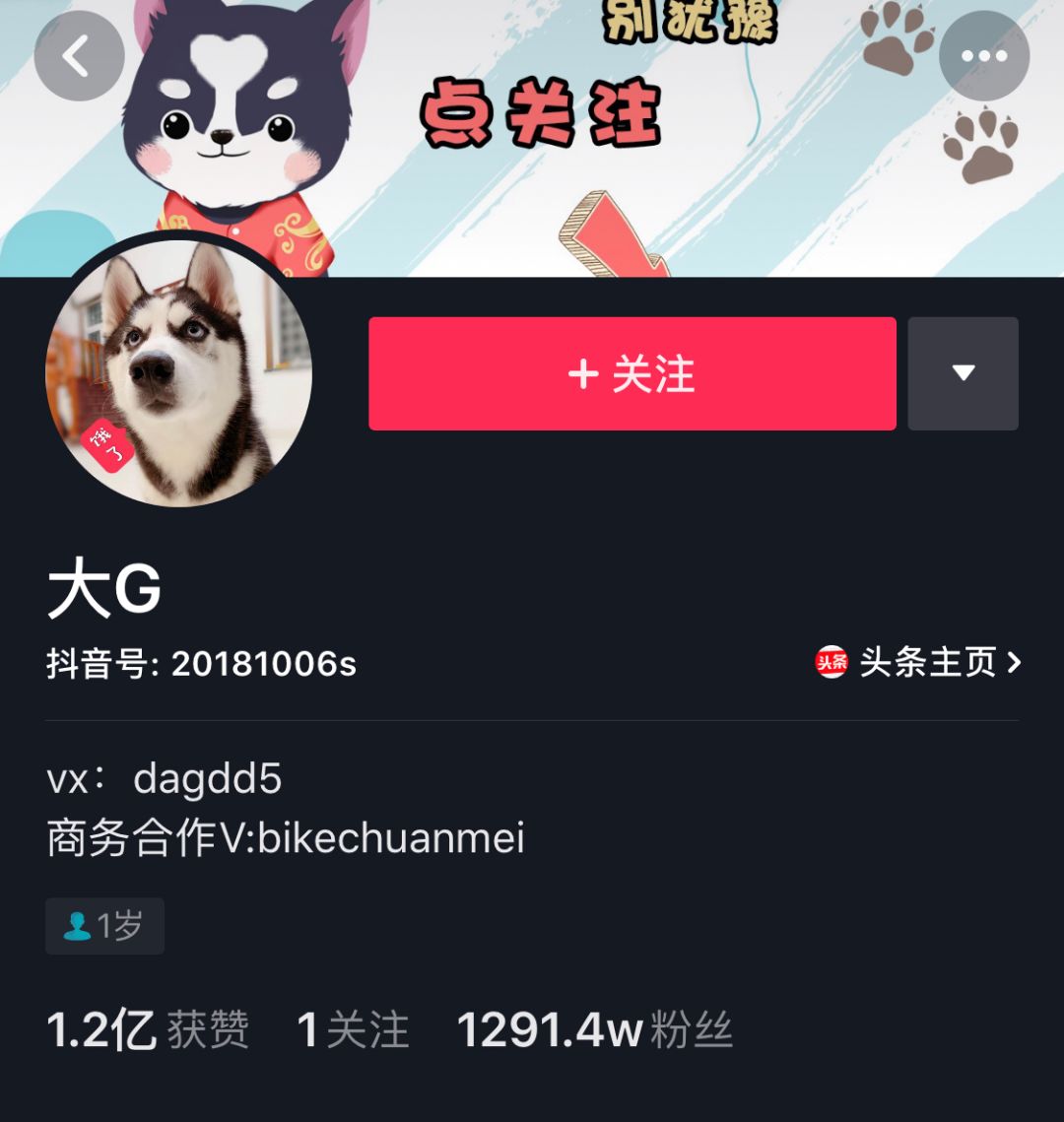Toggle the 1岁 age badge
The width and height of the screenshot is (1064, 1122).
(x=104, y=924)
